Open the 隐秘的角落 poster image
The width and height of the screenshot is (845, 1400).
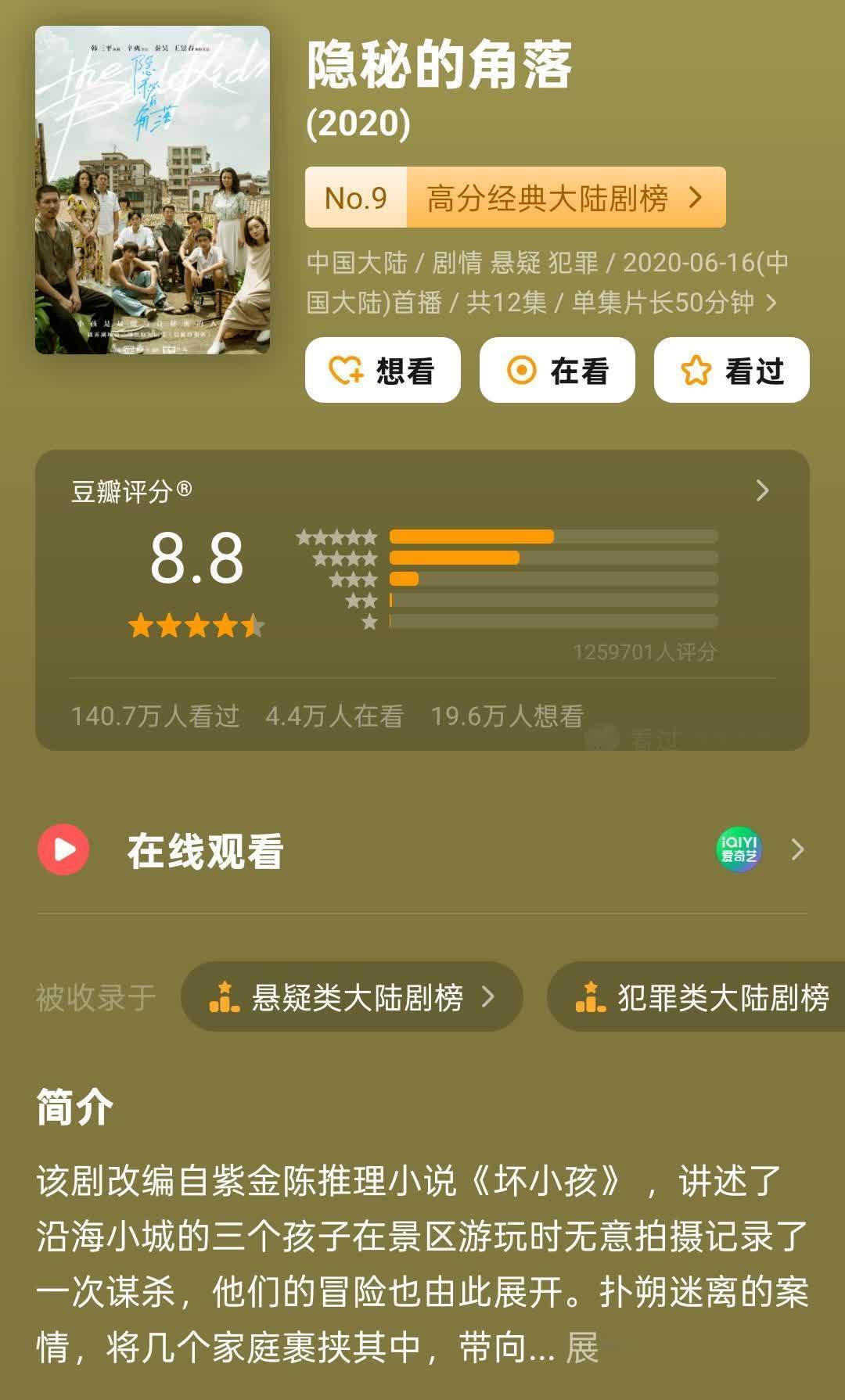[153, 190]
